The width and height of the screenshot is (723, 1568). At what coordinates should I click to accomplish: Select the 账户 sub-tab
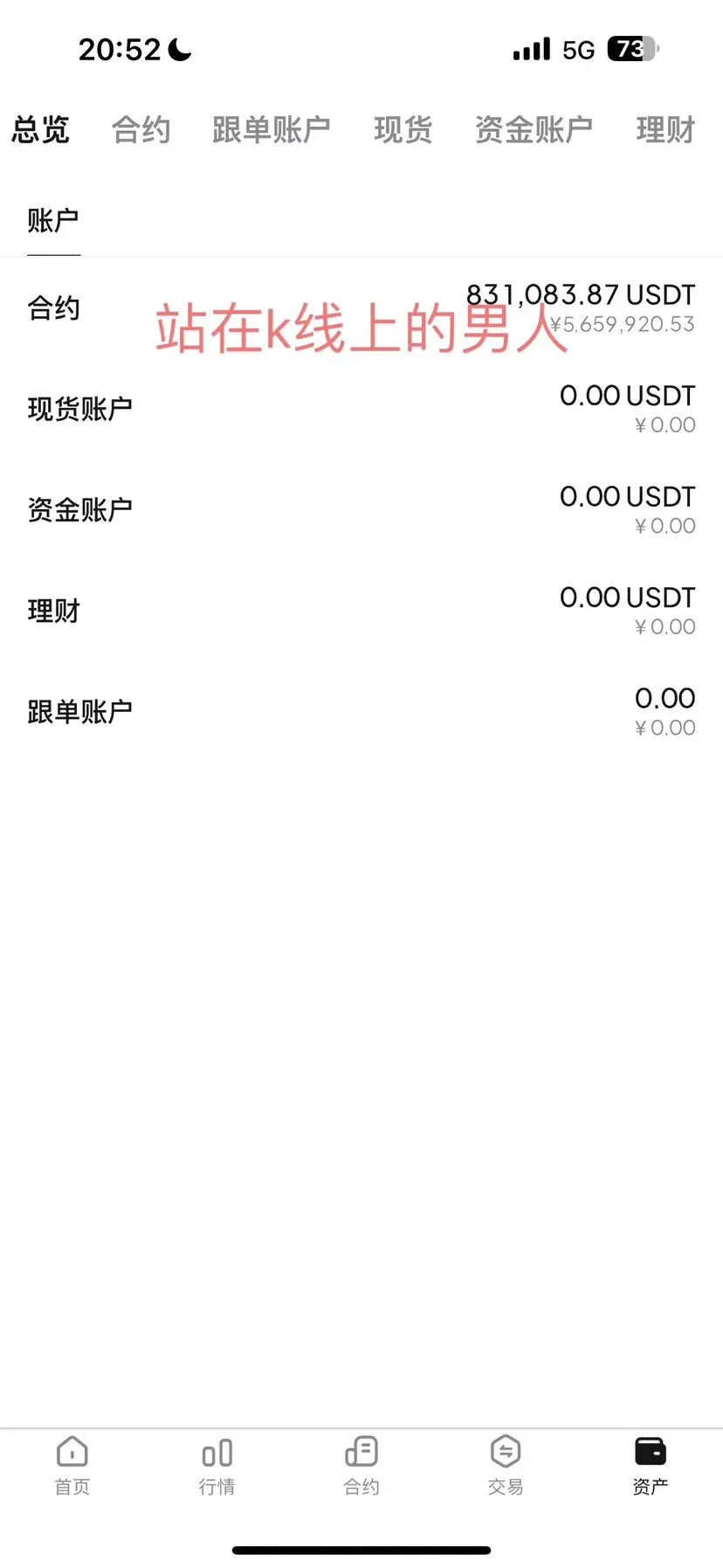click(x=53, y=221)
